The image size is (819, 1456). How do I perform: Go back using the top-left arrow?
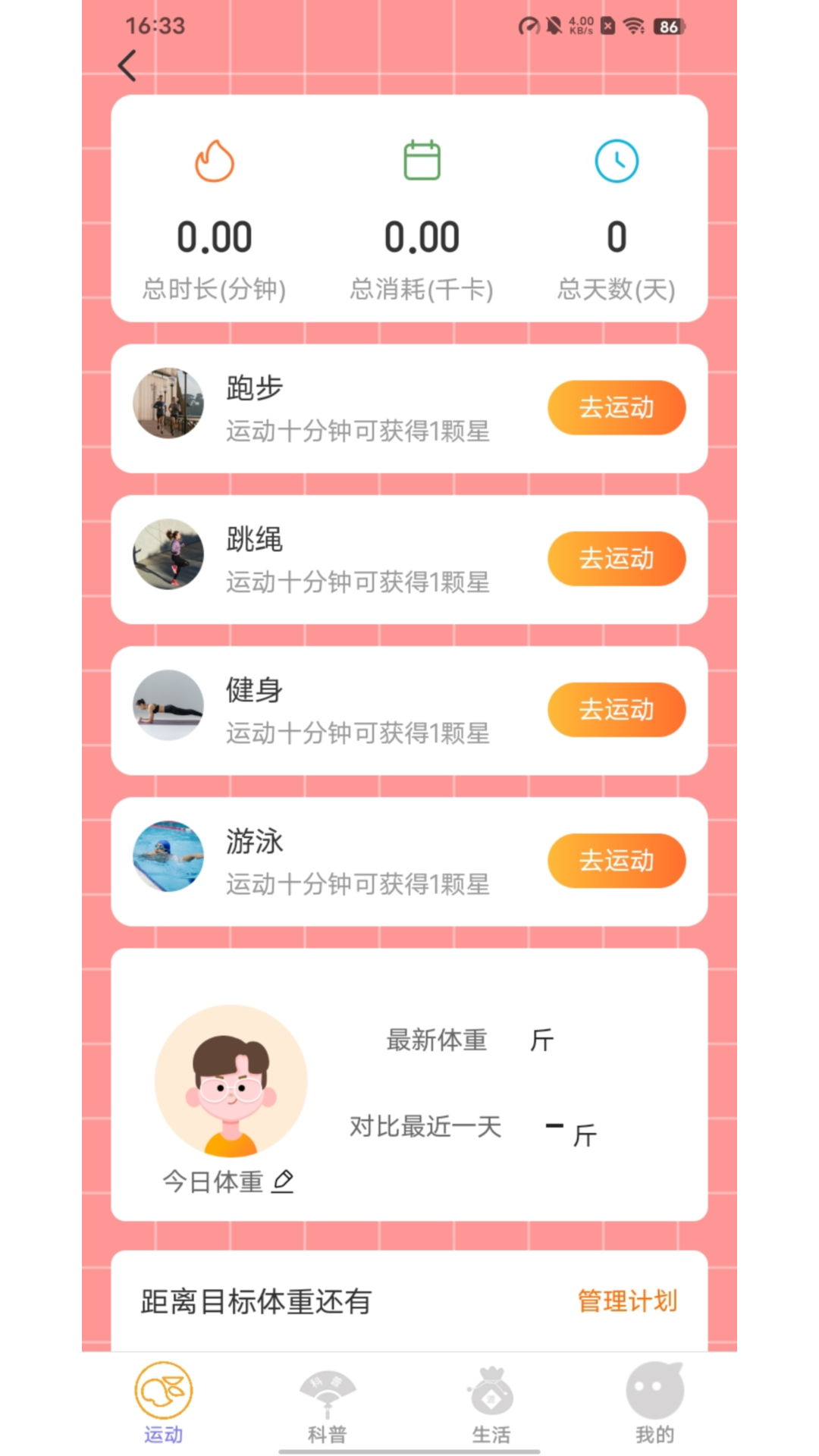[x=127, y=66]
